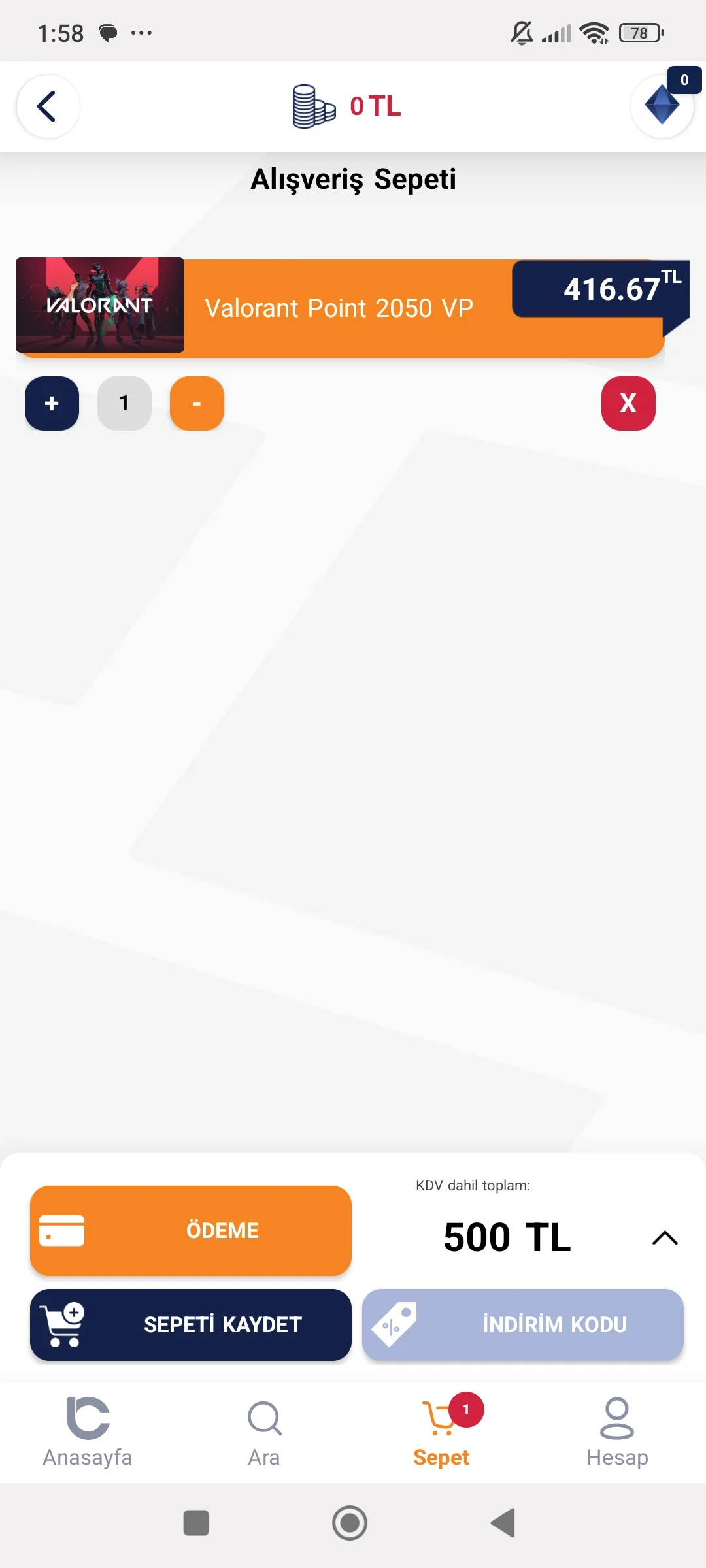Expand the total price details chevron
Image resolution: width=706 pixels, height=1568 pixels.
665,1237
